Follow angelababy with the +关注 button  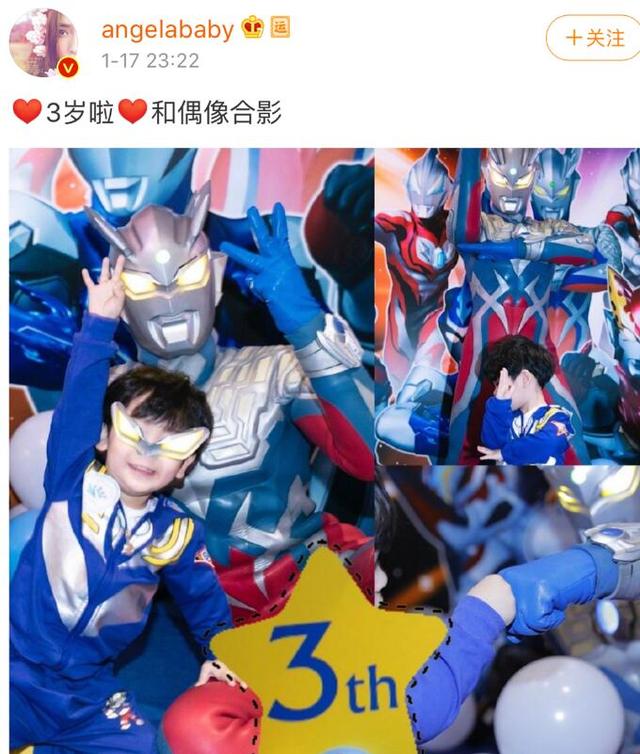(x=594, y=38)
